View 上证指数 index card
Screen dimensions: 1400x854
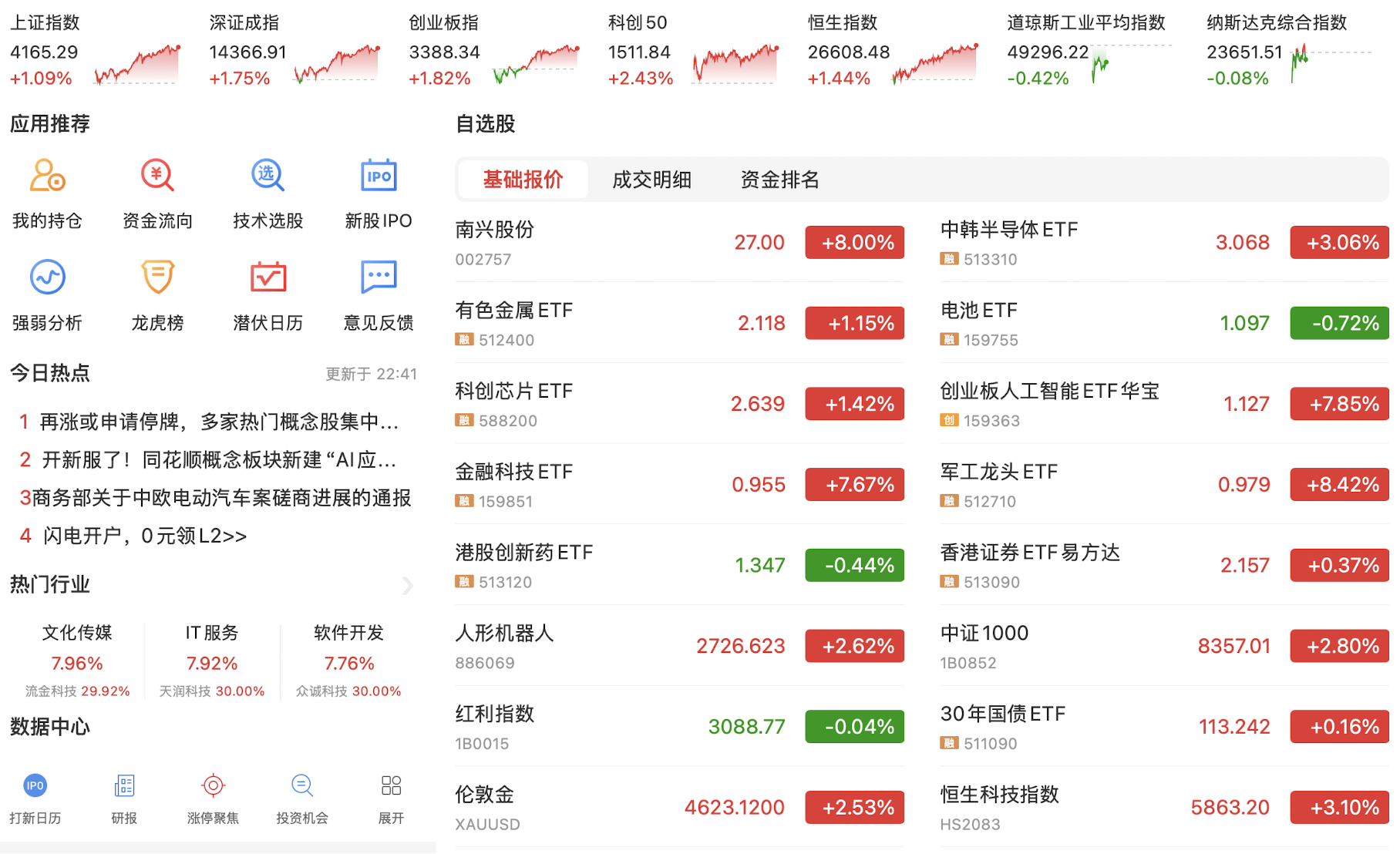click(94, 52)
